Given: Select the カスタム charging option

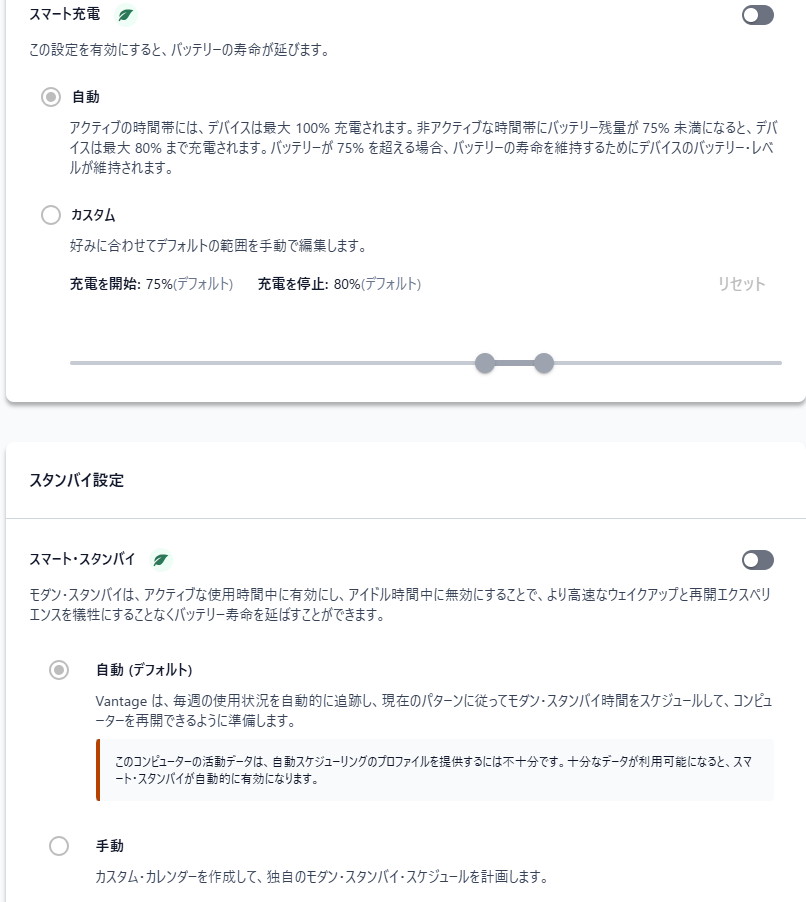Looking at the screenshot, I should point(50,215).
